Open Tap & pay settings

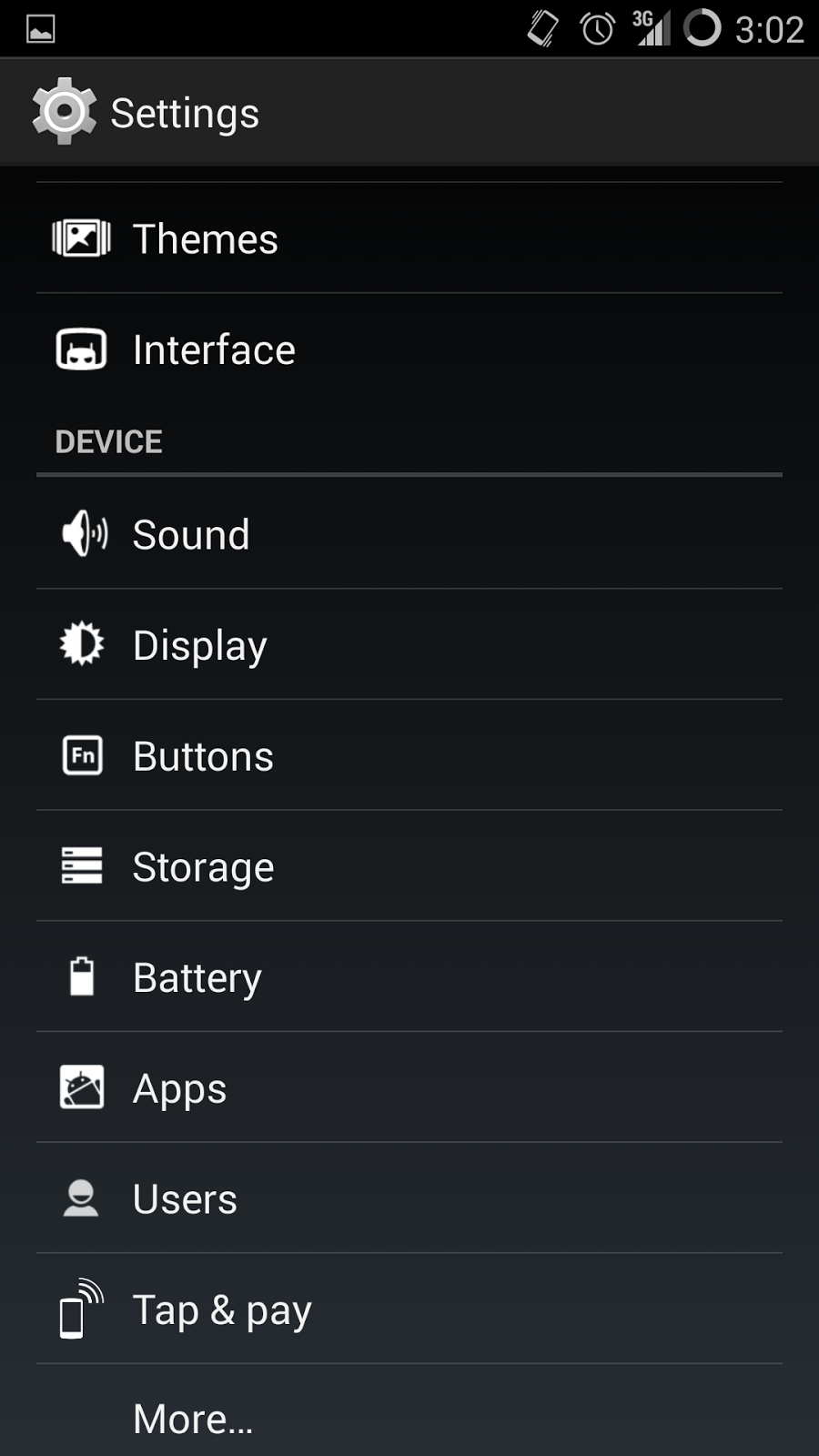[222, 1310]
